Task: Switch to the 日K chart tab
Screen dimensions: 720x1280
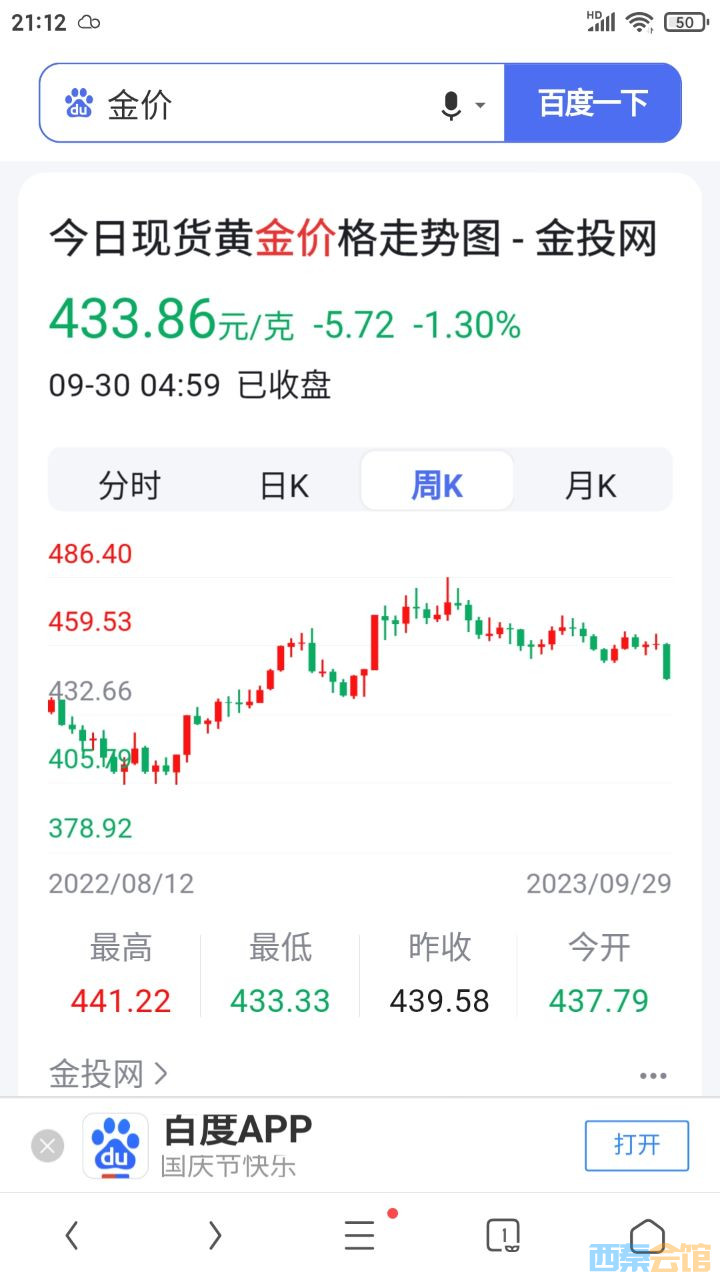Action: (284, 485)
